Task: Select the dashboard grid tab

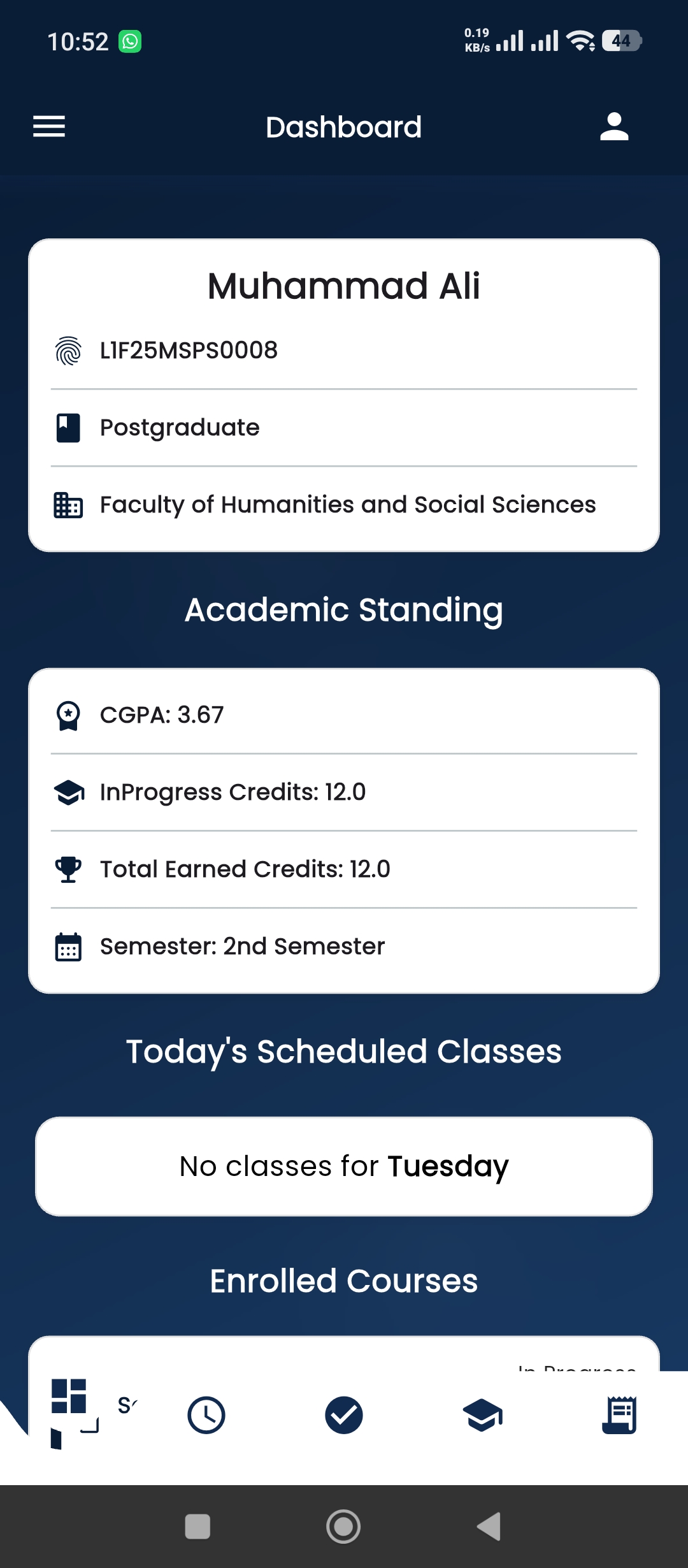Action: pos(69,1397)
